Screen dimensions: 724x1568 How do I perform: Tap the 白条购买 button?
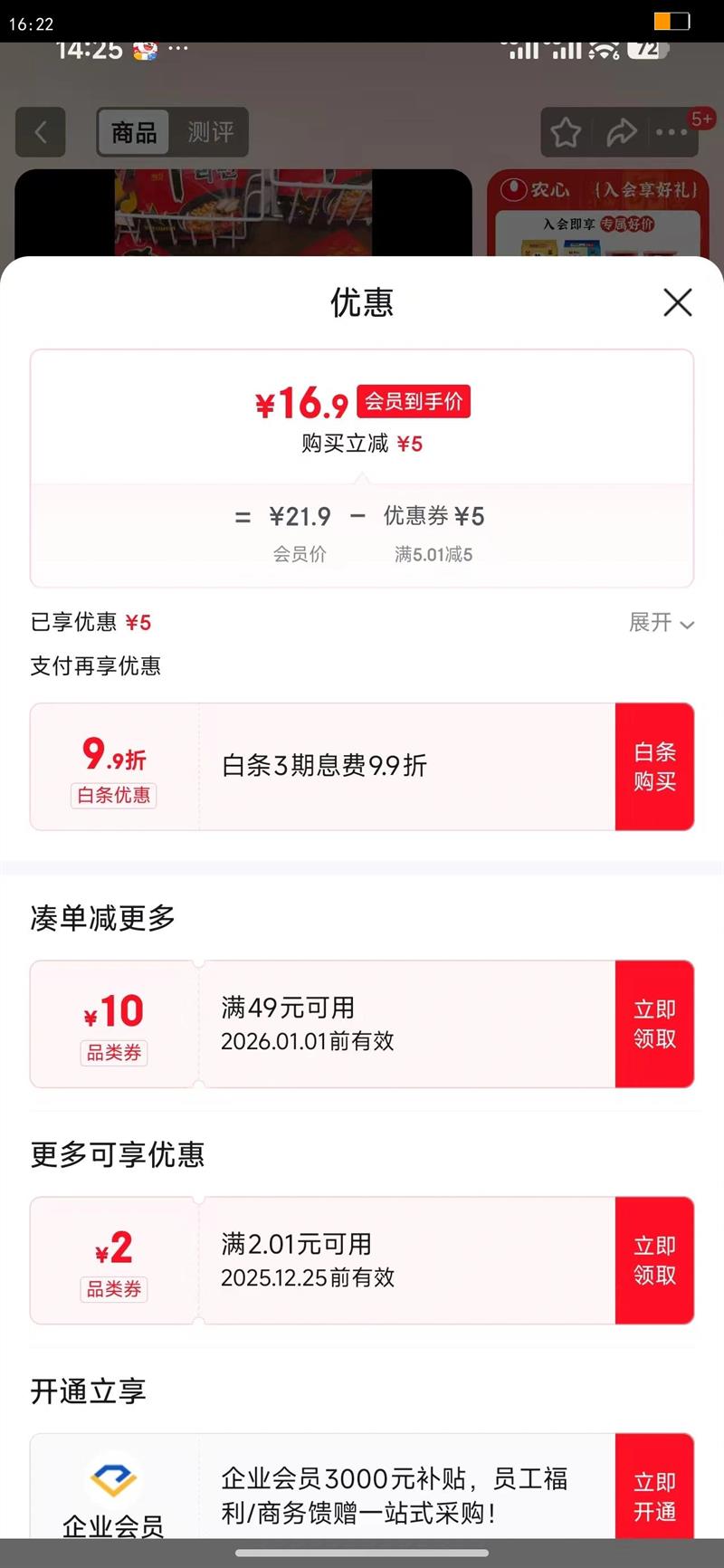[x=654, y=767]
